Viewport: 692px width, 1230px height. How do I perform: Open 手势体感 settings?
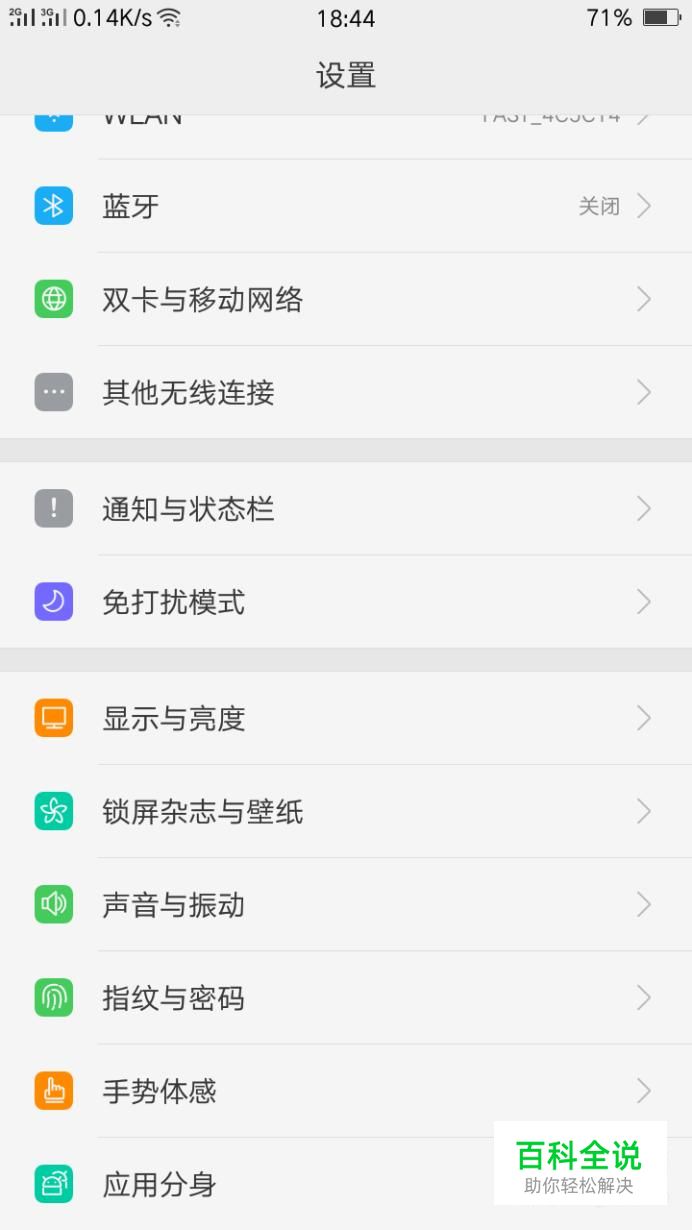(x=345, y=1091)
